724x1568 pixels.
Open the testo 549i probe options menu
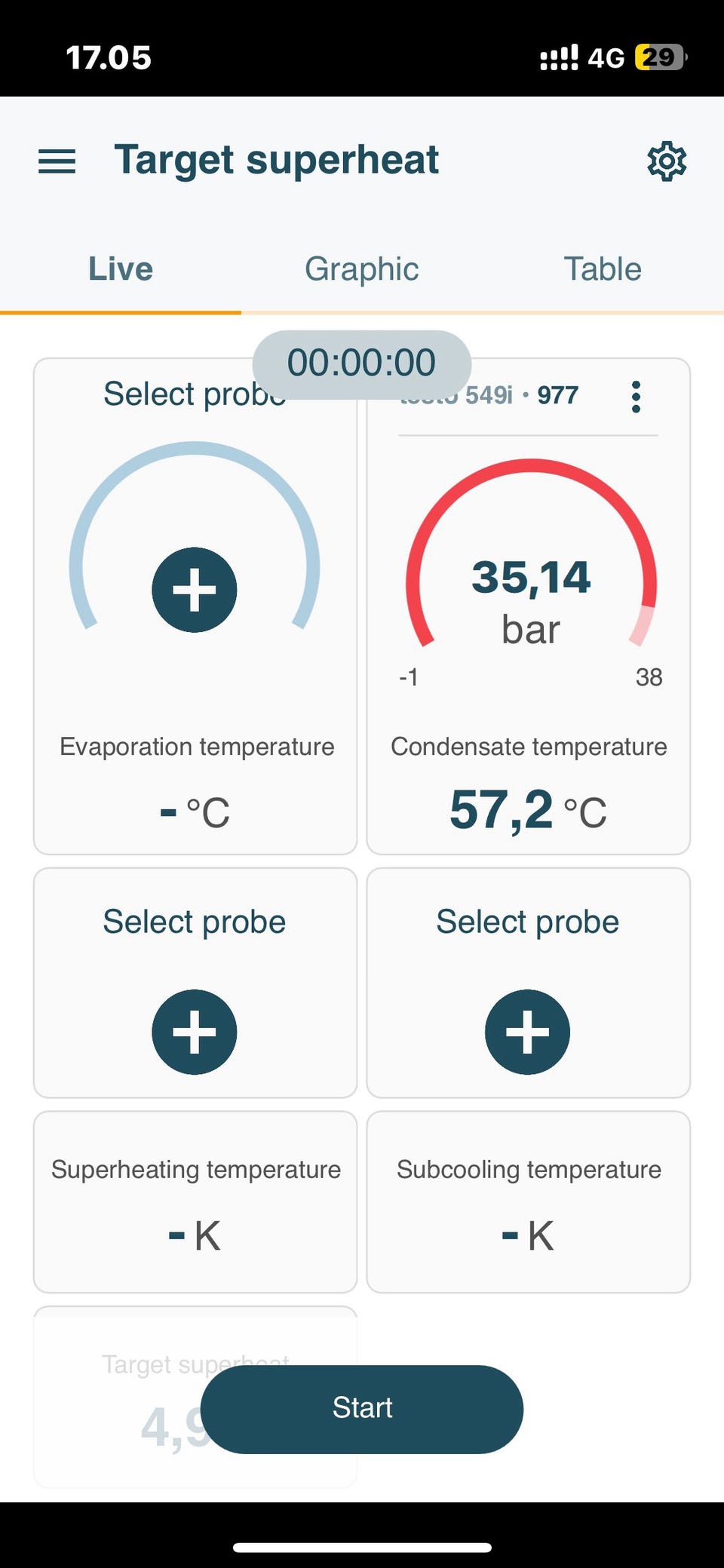click(x=636, y=396)
